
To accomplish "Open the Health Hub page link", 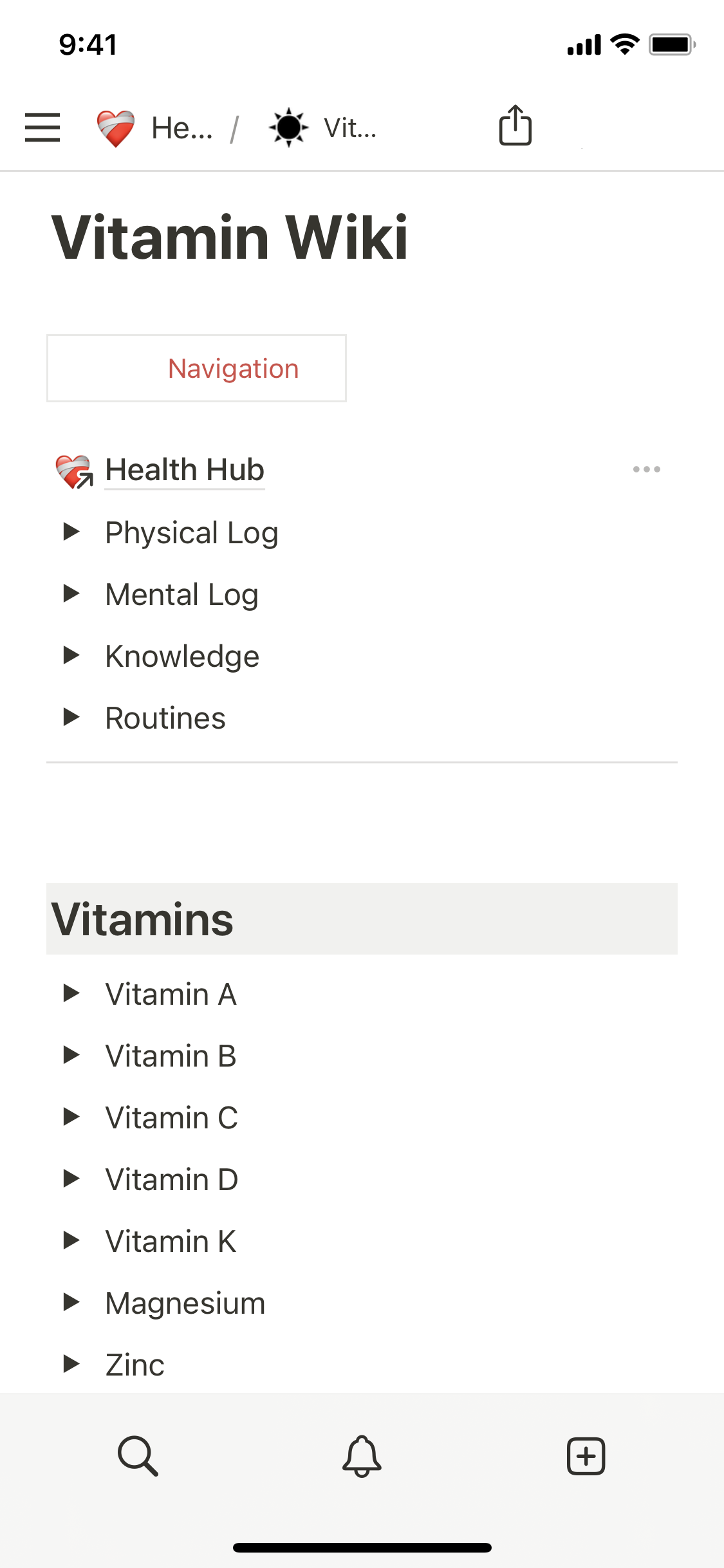I will pos(184,470).
